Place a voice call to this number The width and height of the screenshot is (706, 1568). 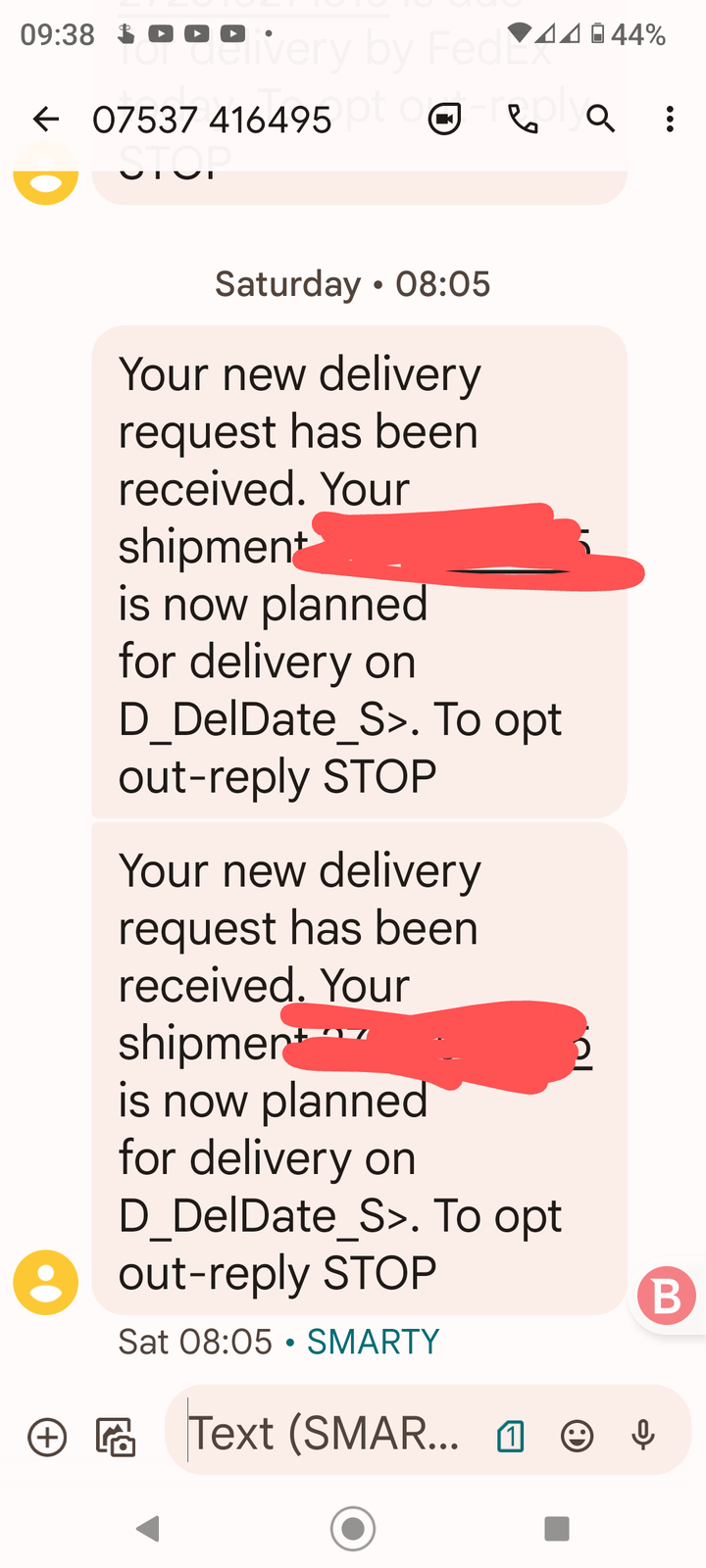point(523,120)
